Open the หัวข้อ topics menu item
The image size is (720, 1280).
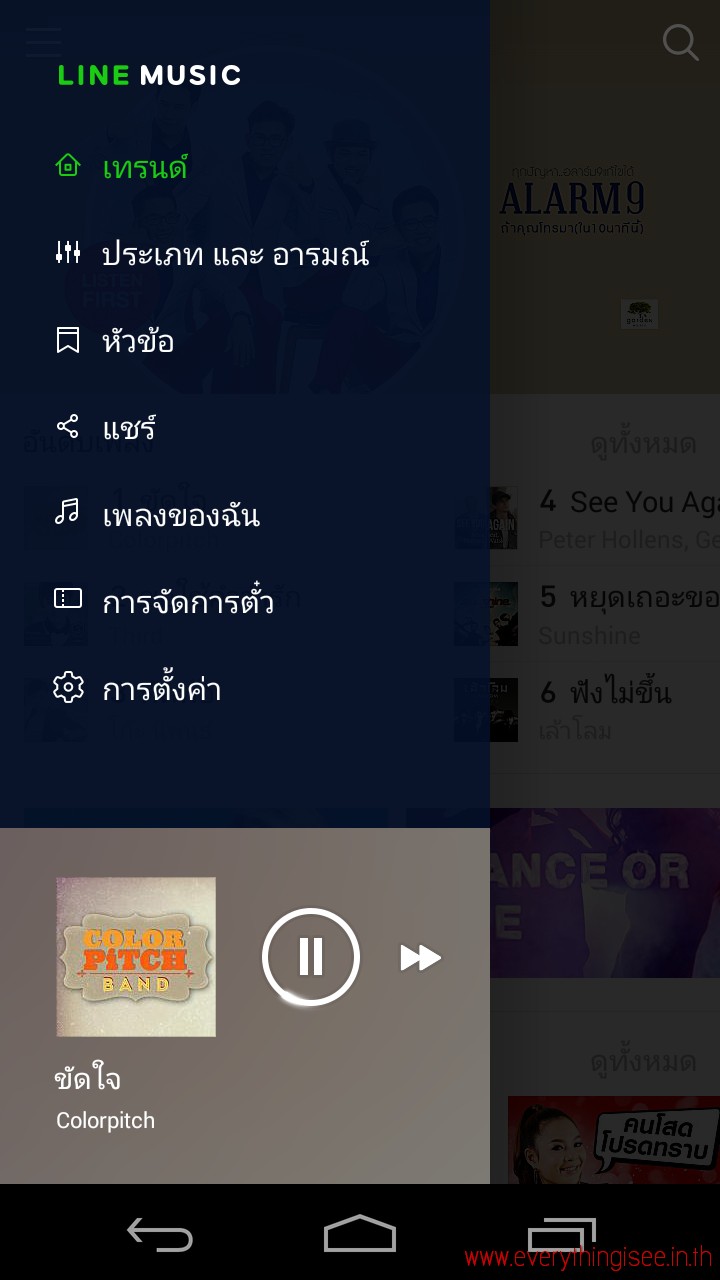[x=245, y=341]
